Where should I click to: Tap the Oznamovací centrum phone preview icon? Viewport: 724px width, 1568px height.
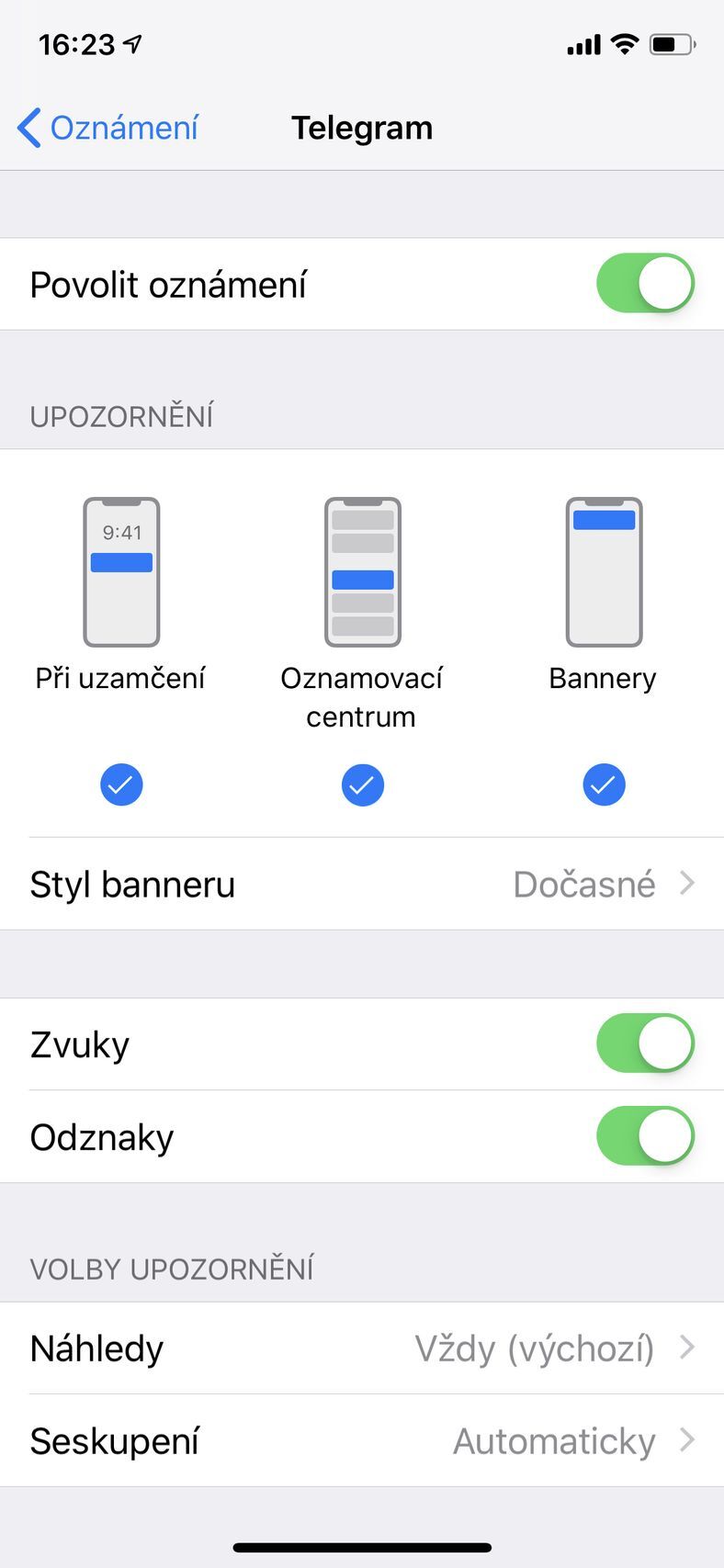coord(362,571)
